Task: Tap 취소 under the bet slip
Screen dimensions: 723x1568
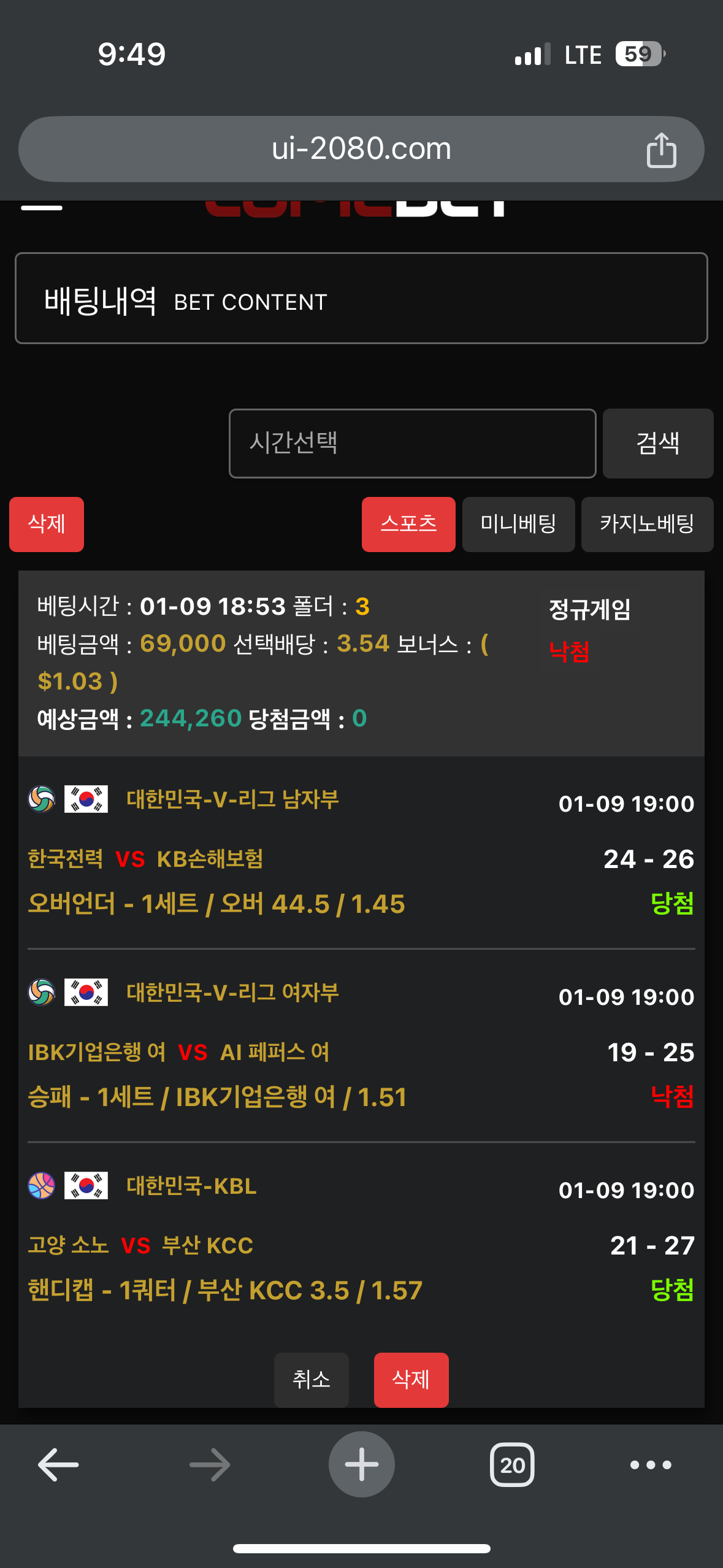Action: pos(312,1379)
